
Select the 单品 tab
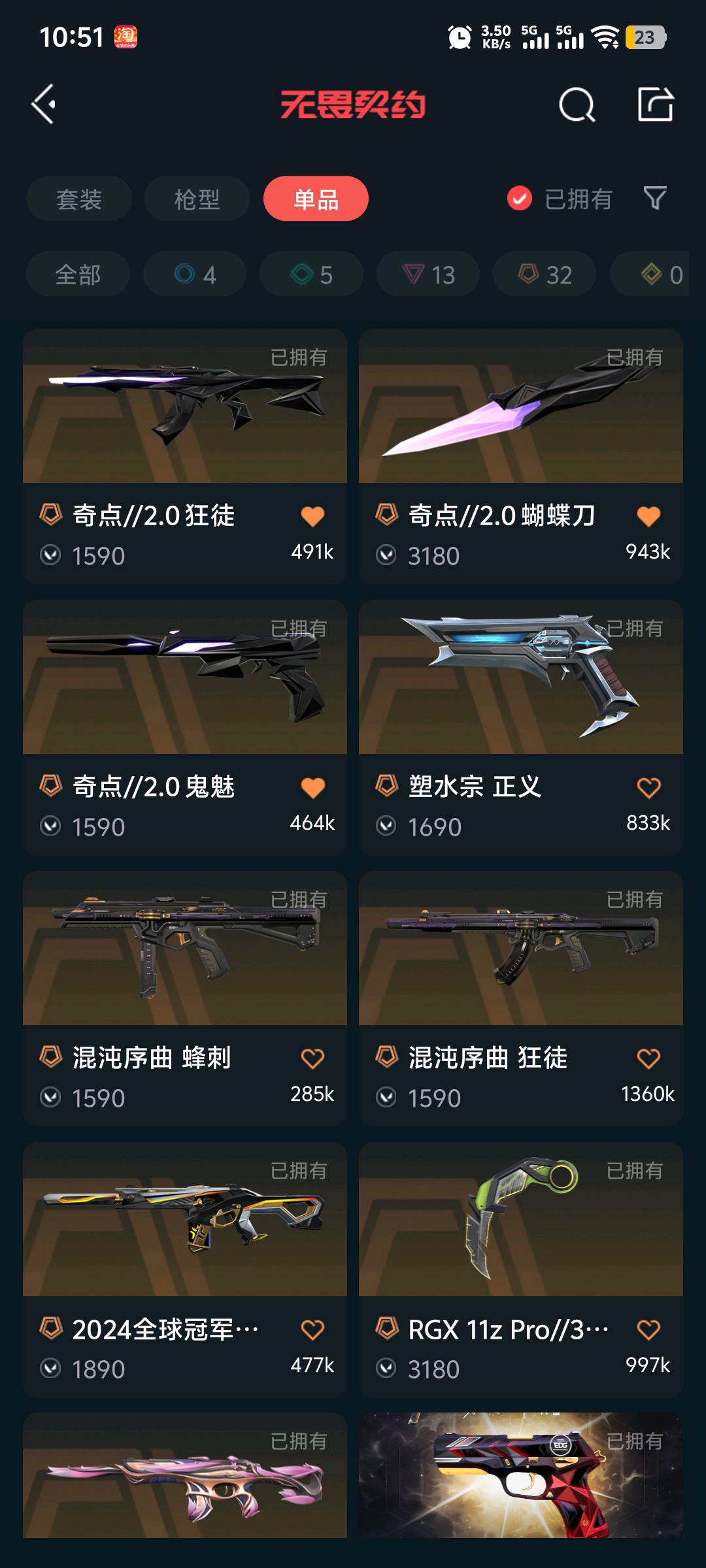[316, 199]
